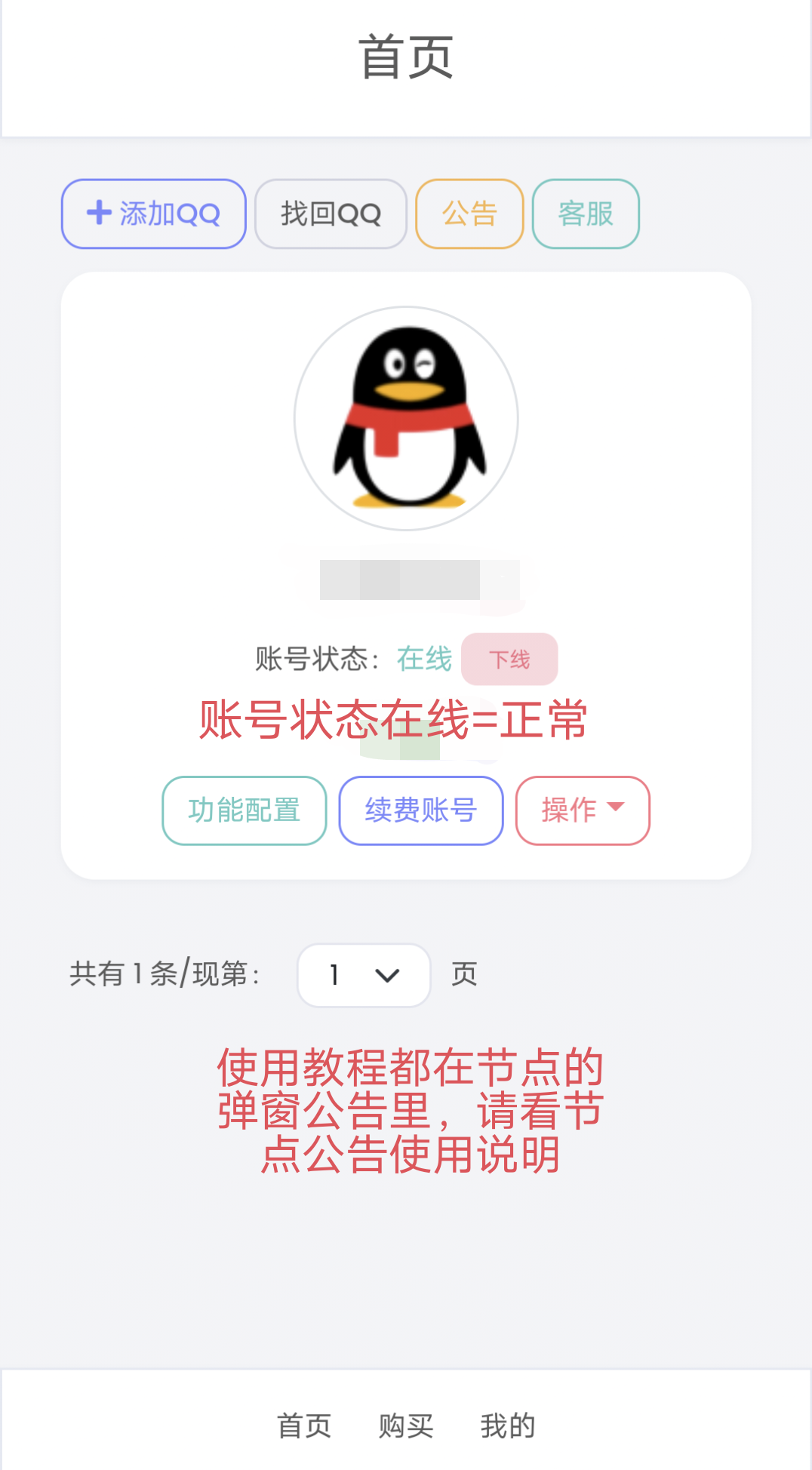Go to the 购买 tab
The width and height of the screenshot is (812, 1470).
click(x=406, y=1425)
